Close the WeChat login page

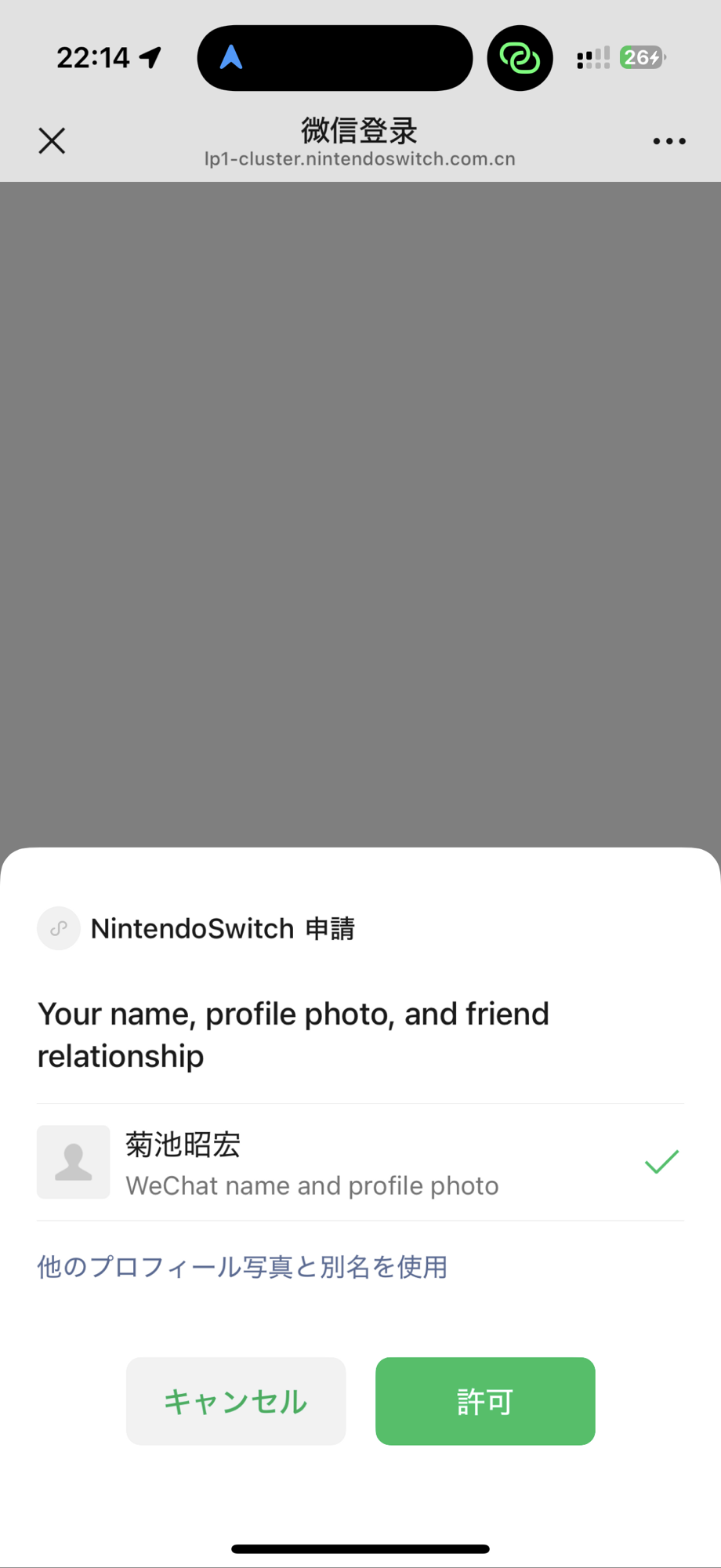[x=52, y=141]
